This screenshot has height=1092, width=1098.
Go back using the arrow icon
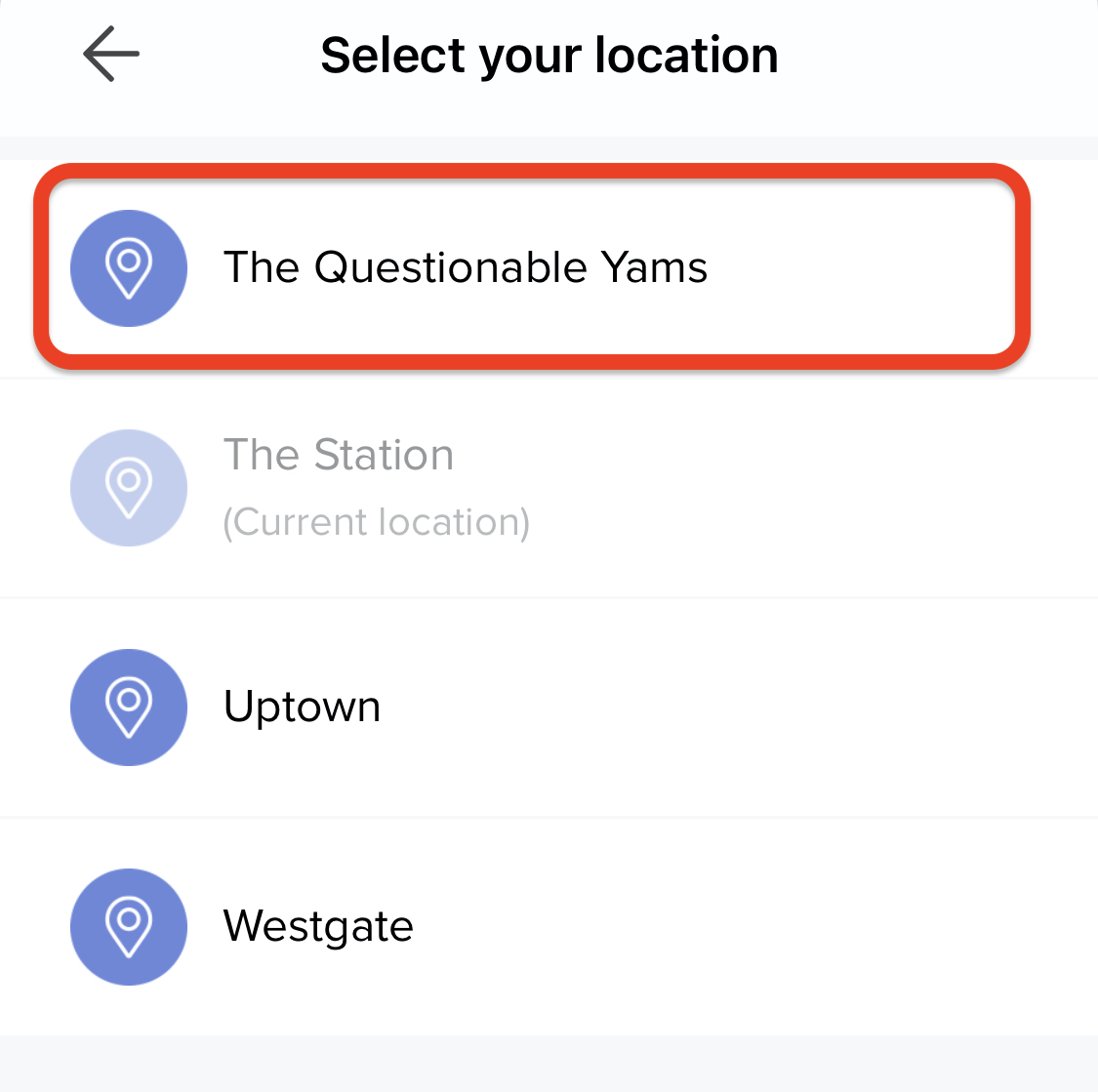click(x=111, y=55)
